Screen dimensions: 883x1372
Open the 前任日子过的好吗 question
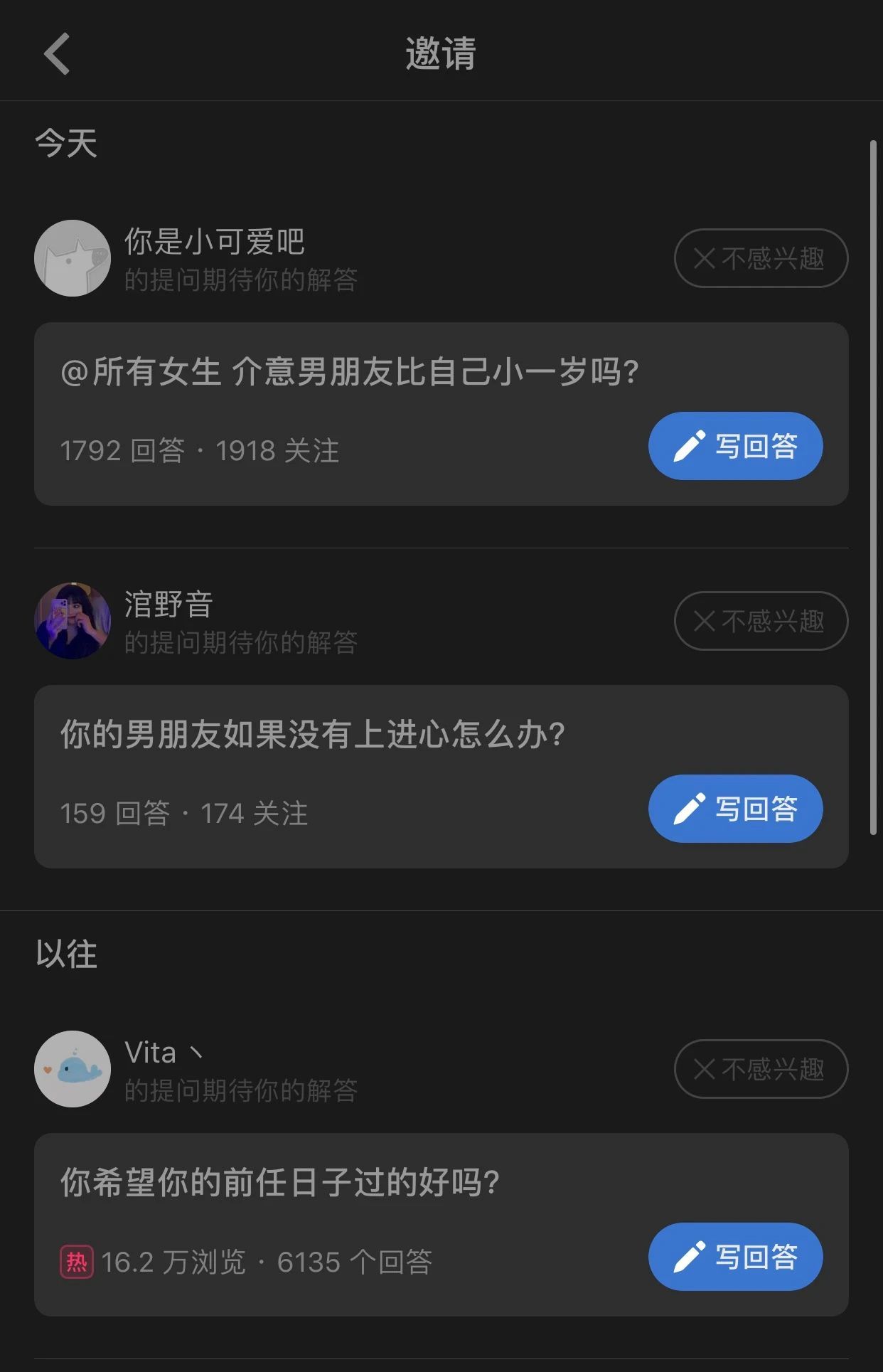coord(280,1183)
